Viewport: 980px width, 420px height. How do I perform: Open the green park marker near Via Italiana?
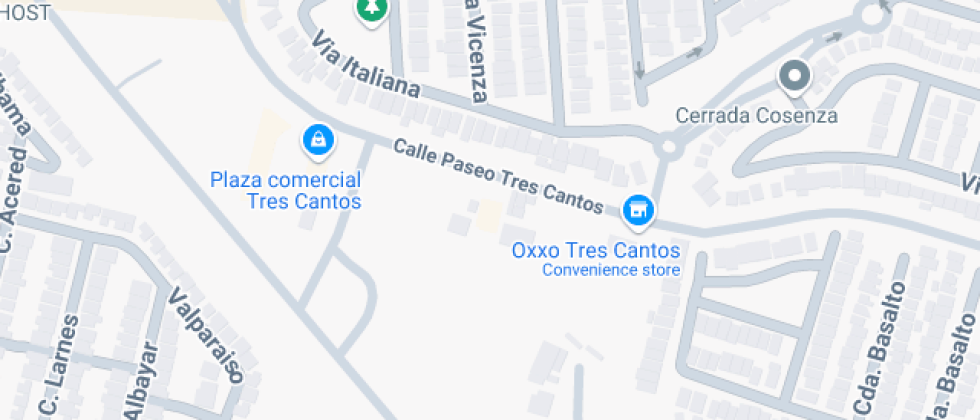pos(373,9)
